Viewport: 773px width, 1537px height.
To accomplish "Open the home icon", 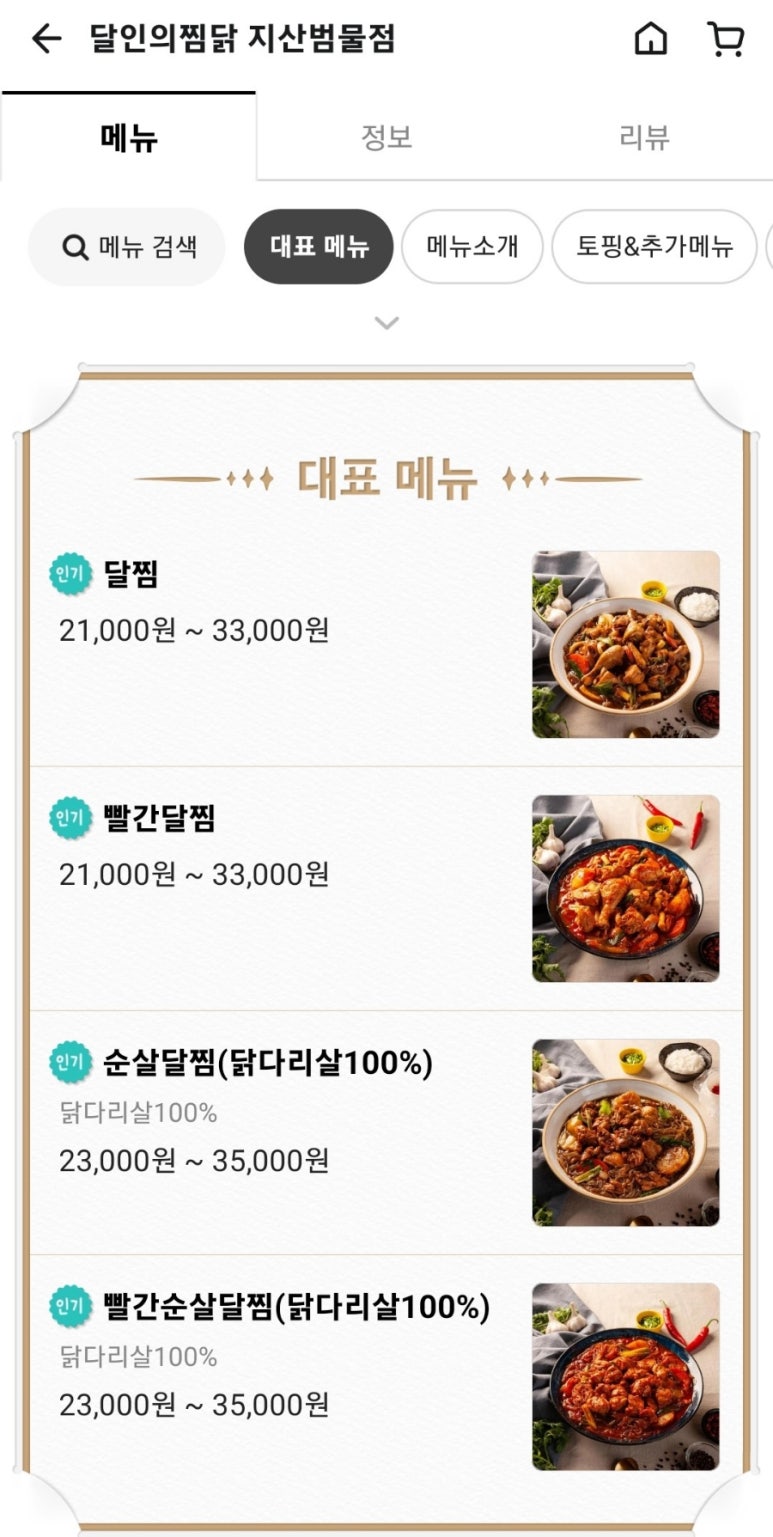I will tap(650, 40).
